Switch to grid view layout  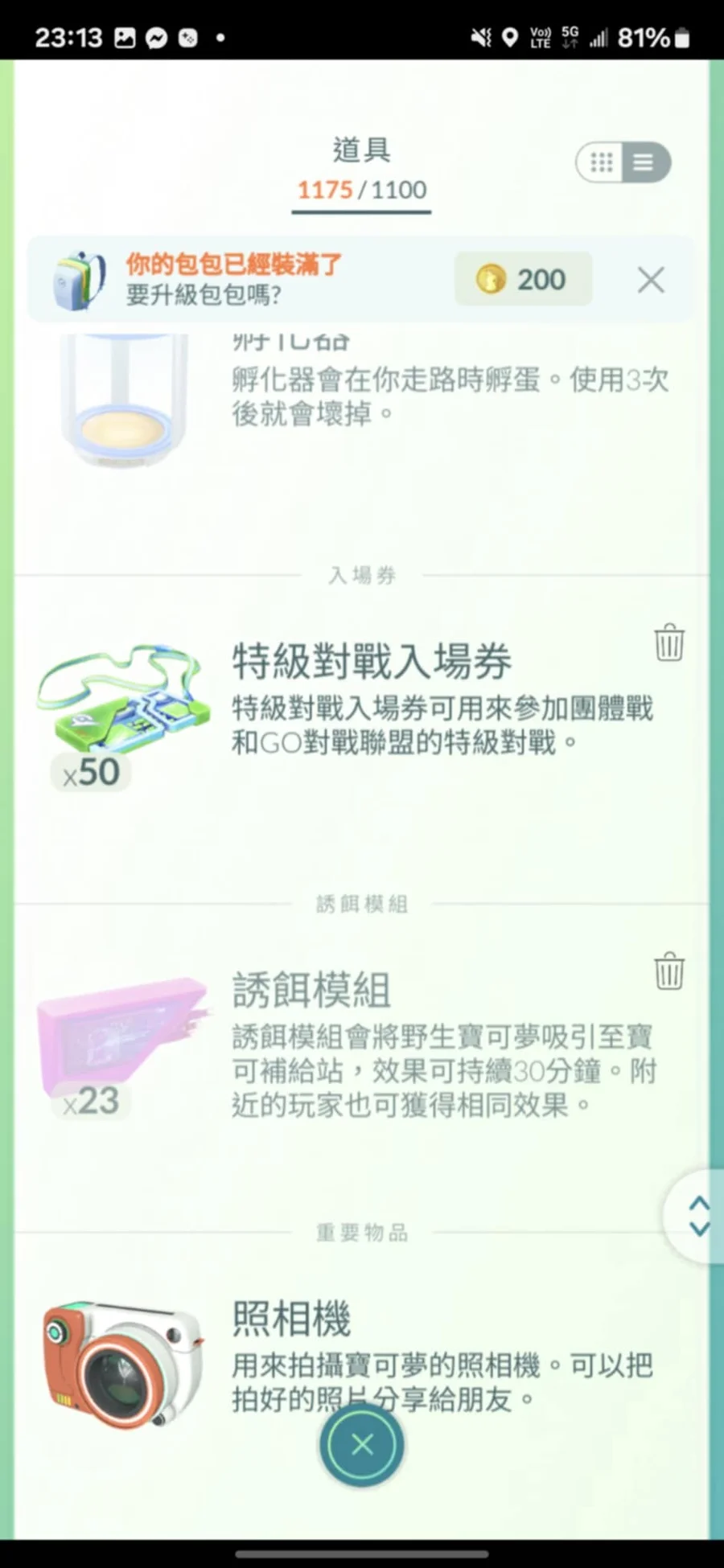601,162
